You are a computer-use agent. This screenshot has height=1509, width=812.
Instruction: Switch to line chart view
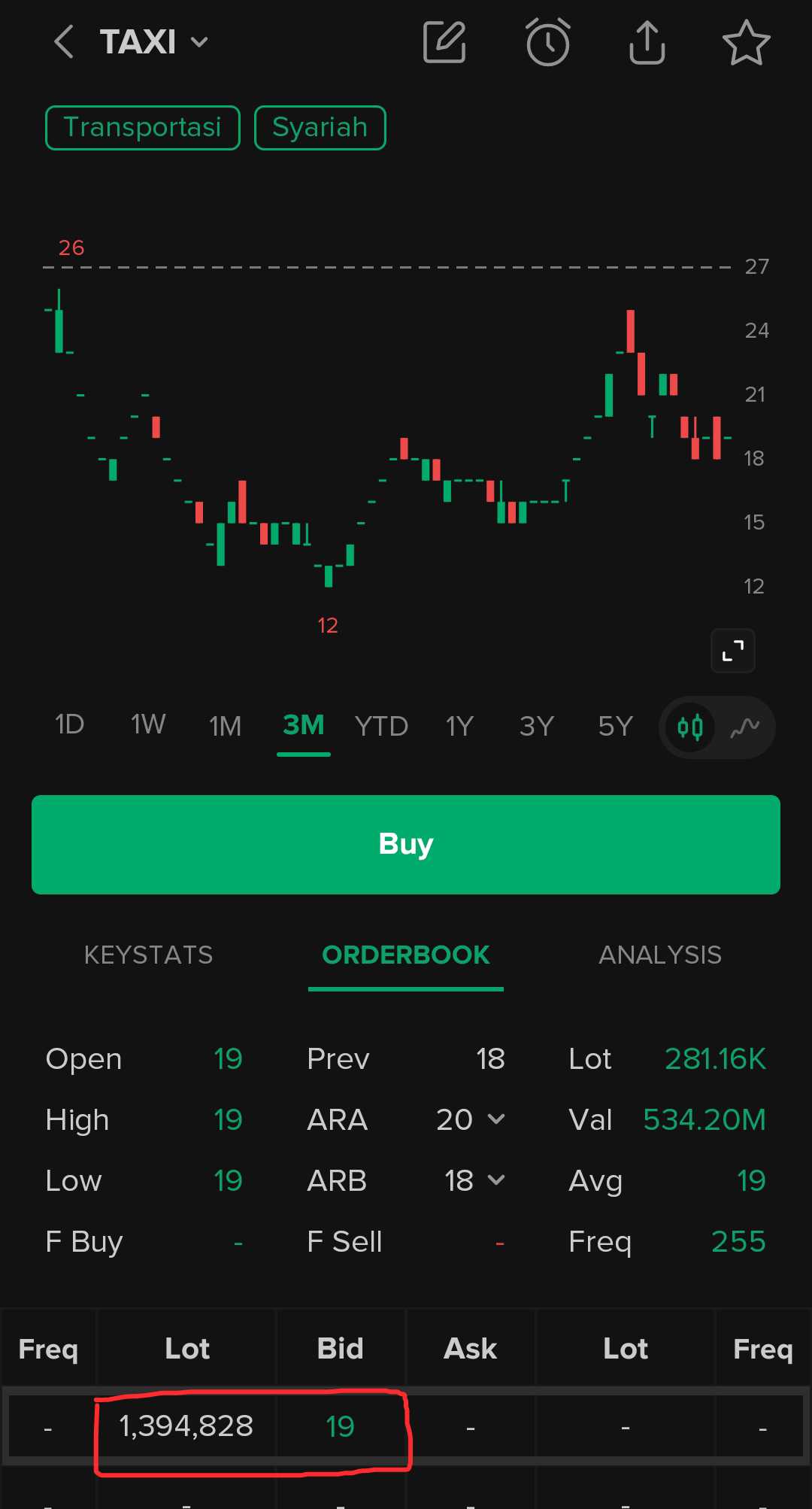(x=744, y=727)
